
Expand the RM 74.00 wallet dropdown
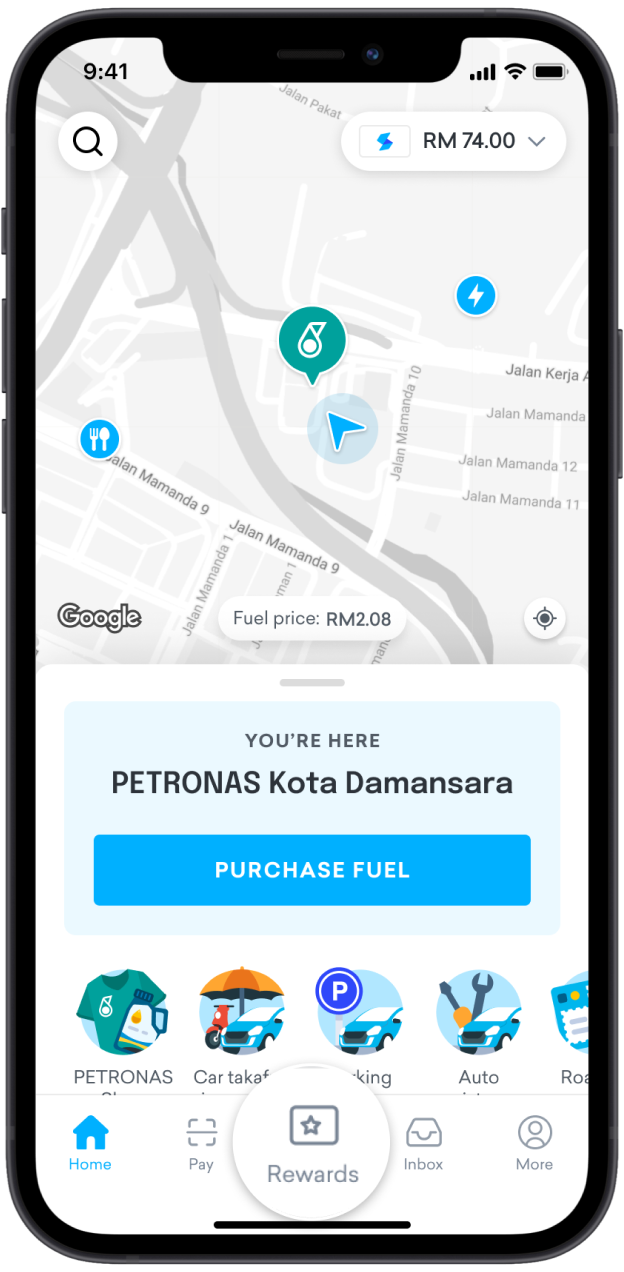(455, 141)
